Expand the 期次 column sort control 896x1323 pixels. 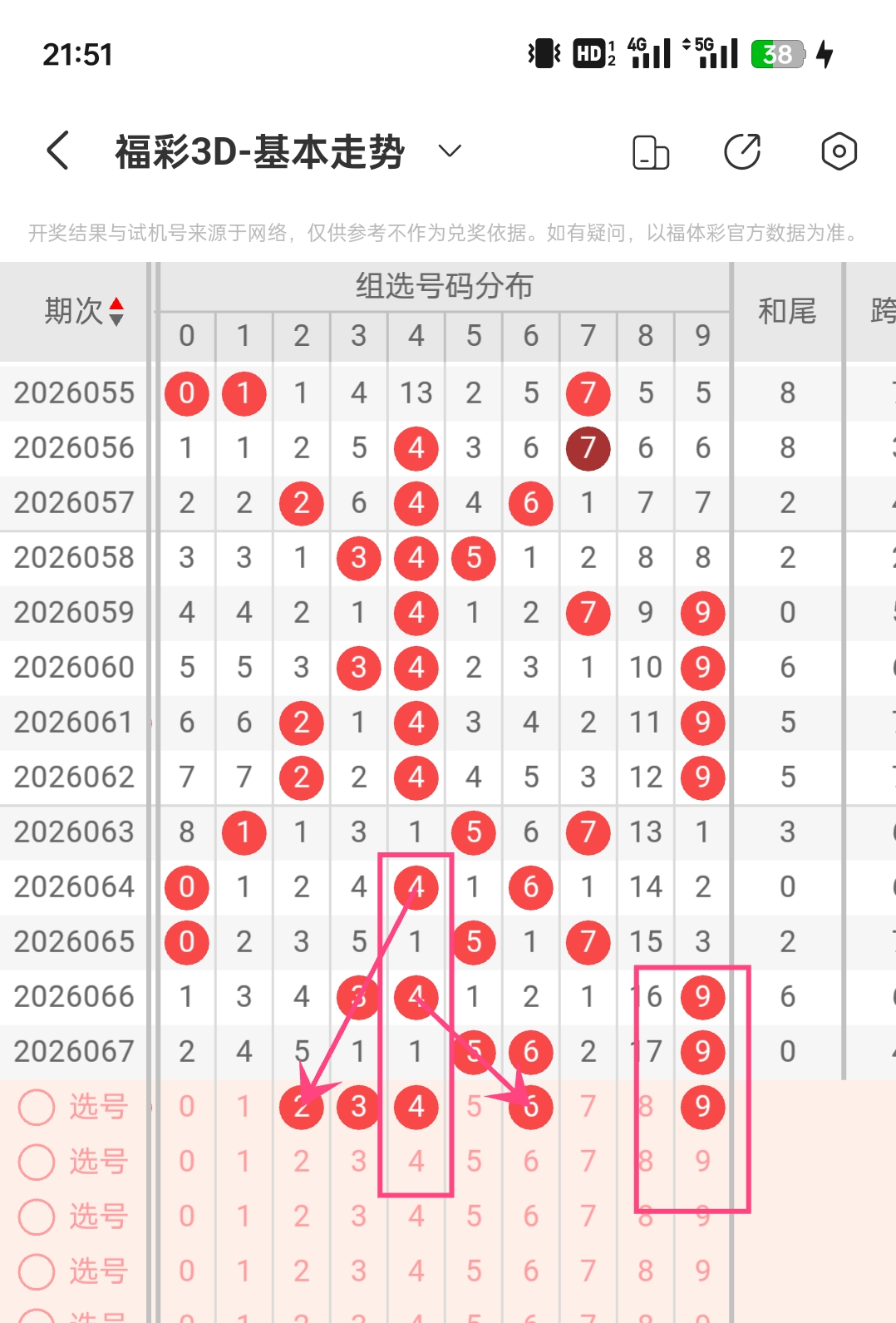point(117,311)
